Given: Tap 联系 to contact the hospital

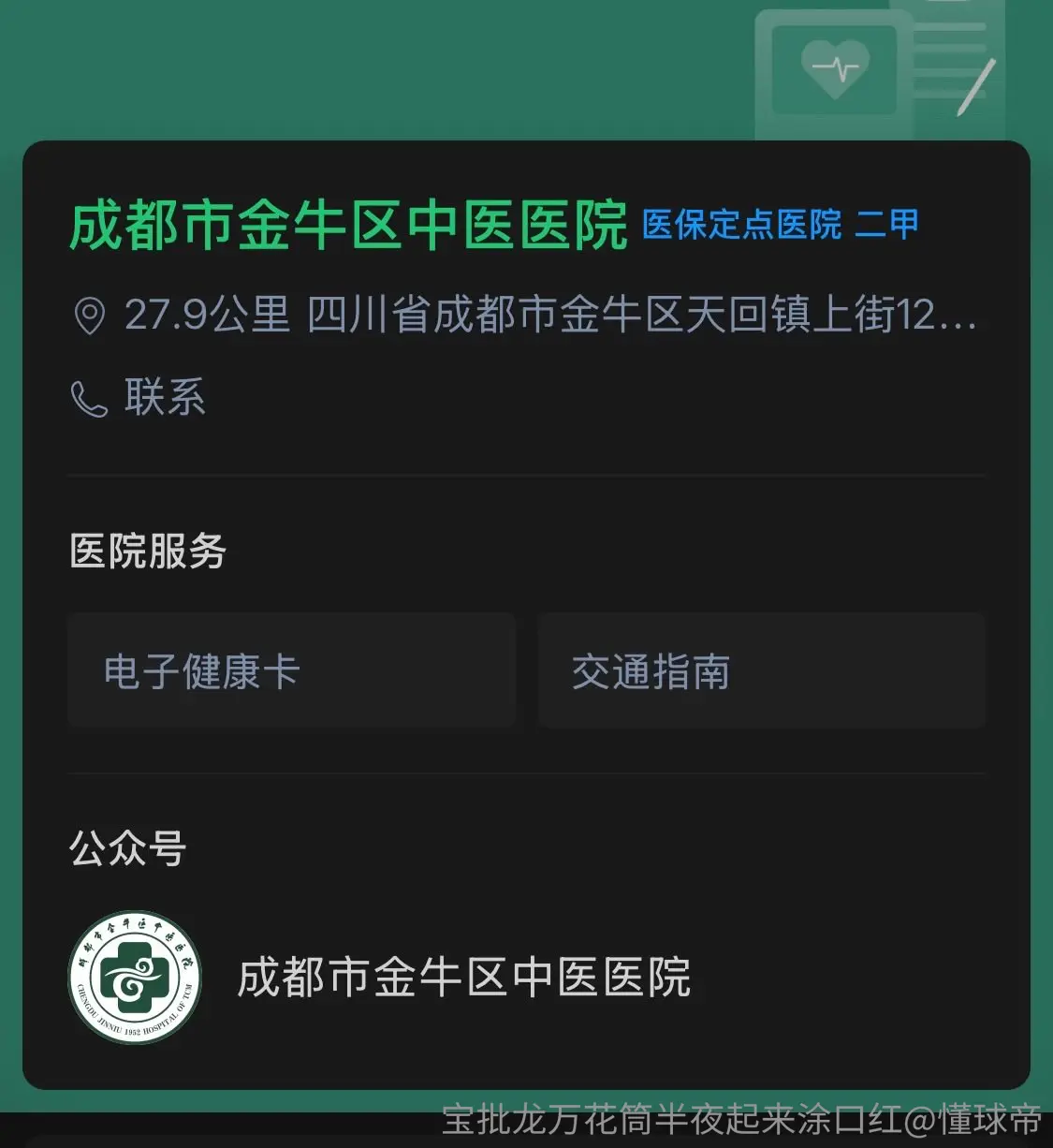Looking at the screenshot, I should (139, 397).
